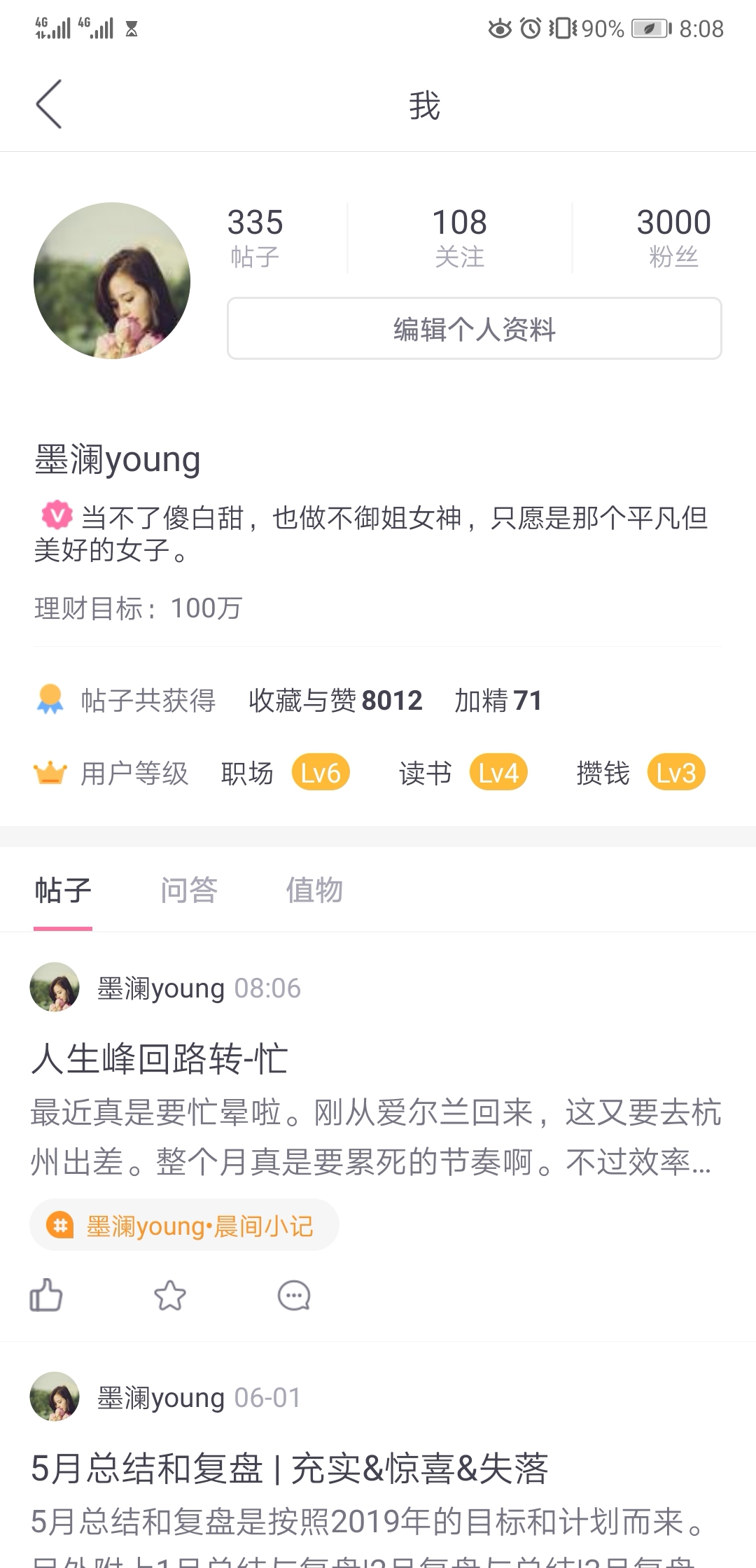Open the post 5月总结和复盘
The width and height of the screenshot is (756, 1568).
point(289,1469)
